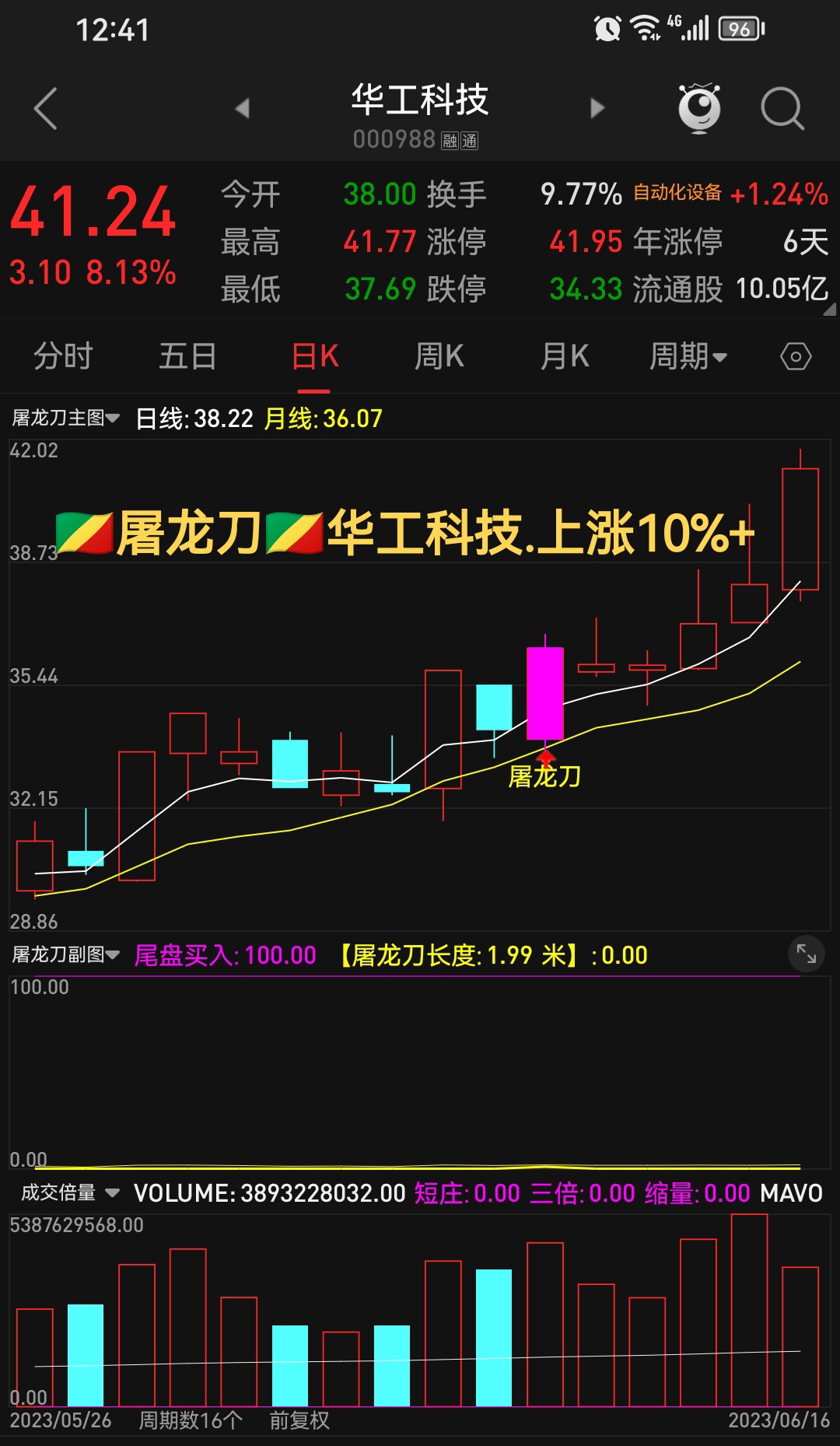The image size is (840, 1446).
Task: Open stock search magnifier
Action: click(781, 108)
